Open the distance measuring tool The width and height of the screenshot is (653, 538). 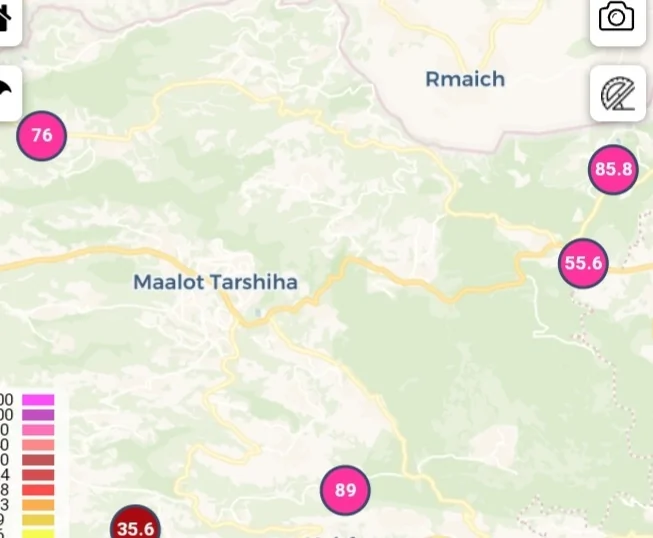617,94
